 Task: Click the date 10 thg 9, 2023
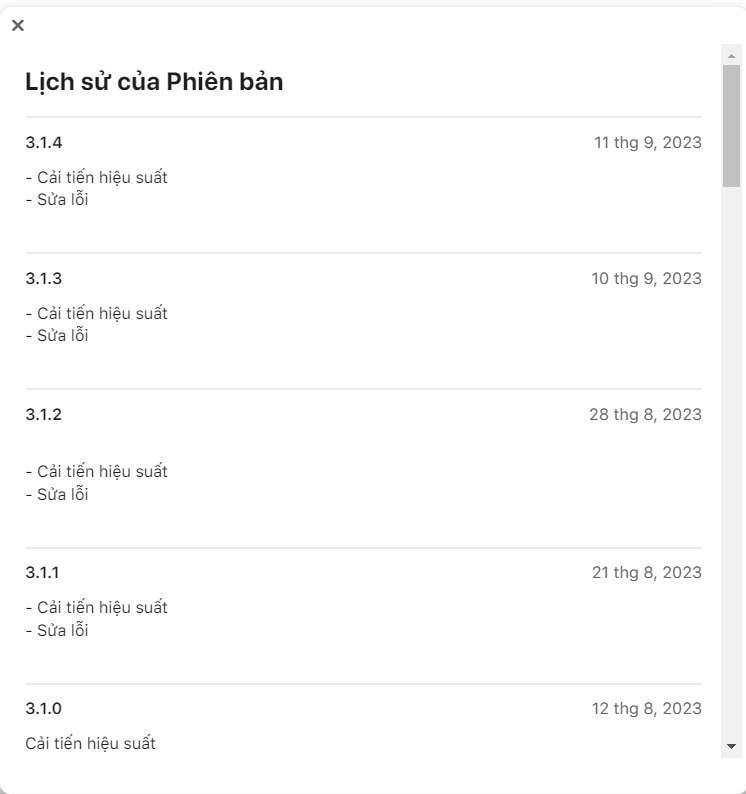coord(648,278)
